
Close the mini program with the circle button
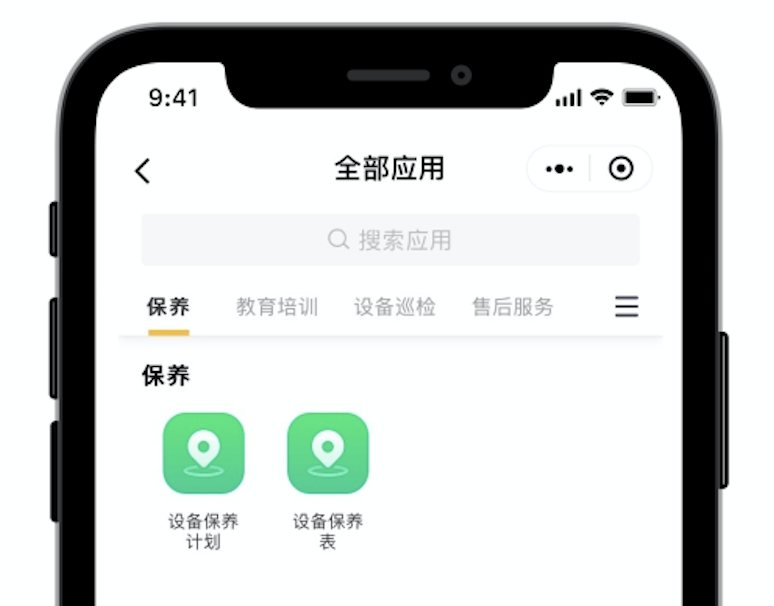621,169
